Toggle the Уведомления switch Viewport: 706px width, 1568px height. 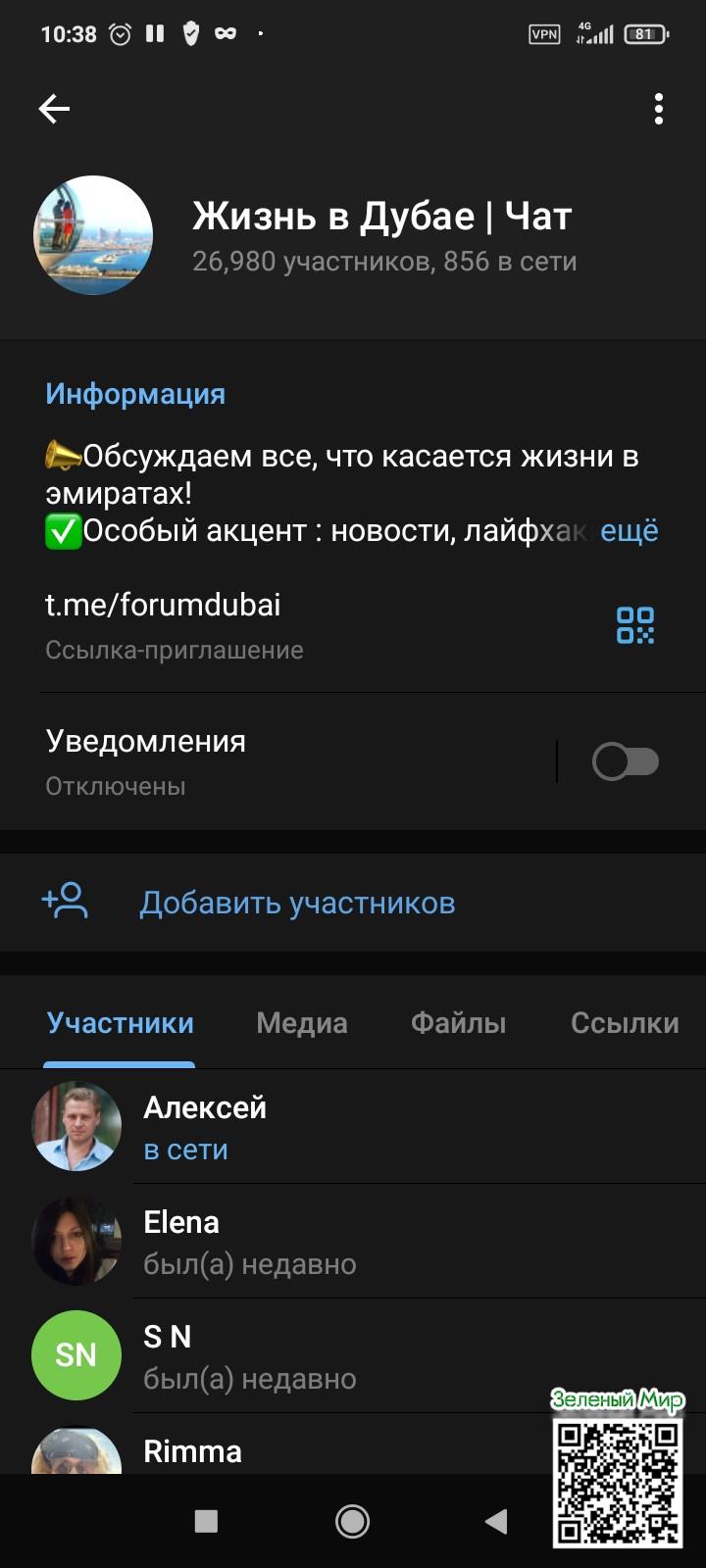(x=625, y=761)
